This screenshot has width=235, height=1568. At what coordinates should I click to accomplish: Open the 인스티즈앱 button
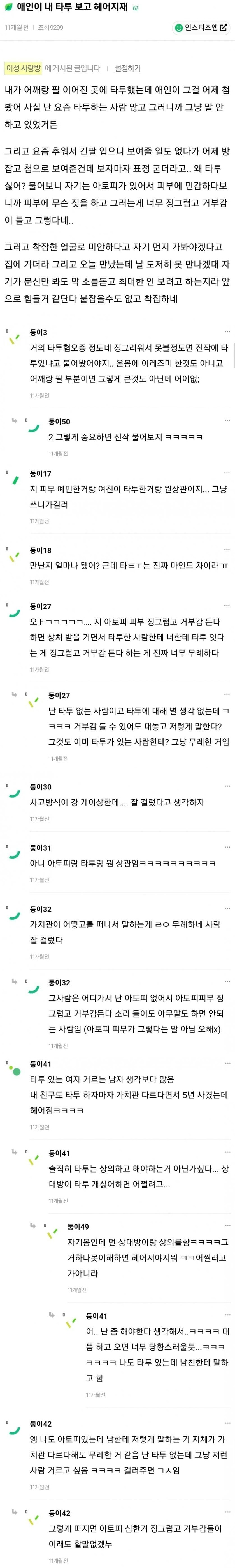pos(200,28)
